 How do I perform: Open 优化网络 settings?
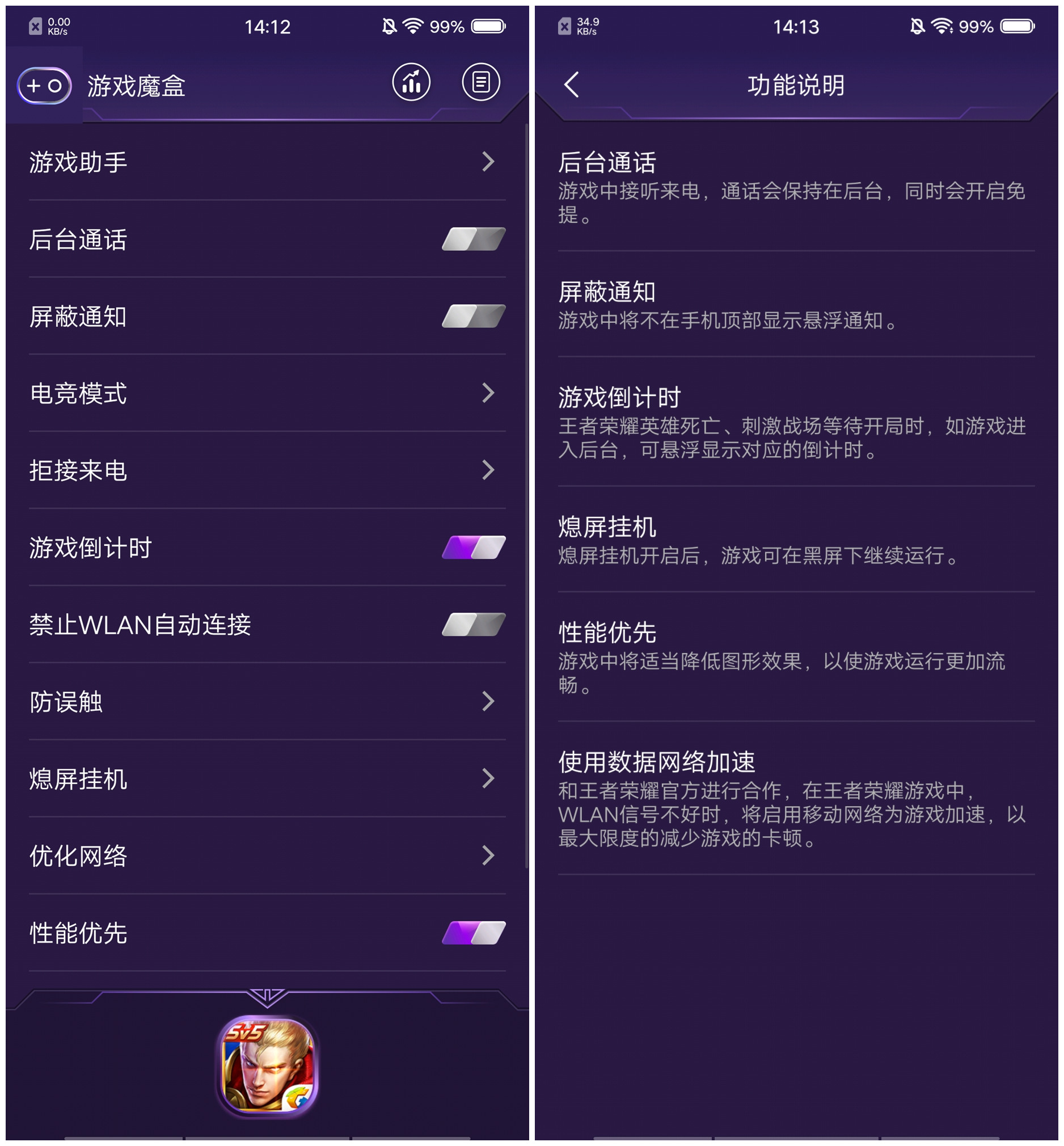[x=267, y=856]
